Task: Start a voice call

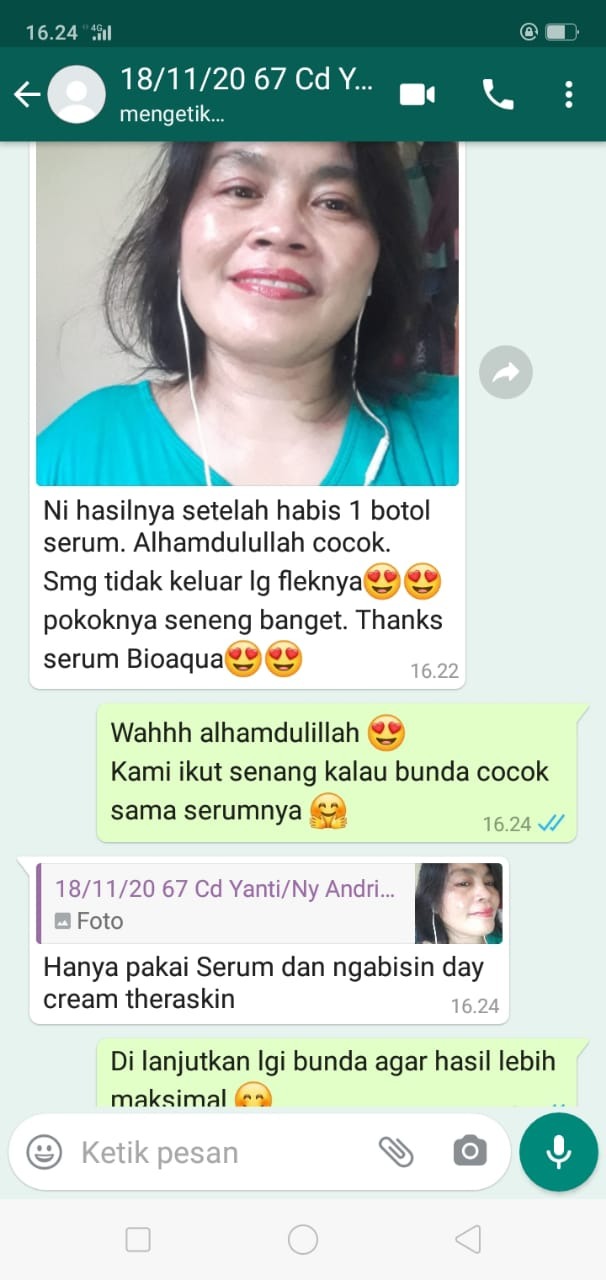Action: tap(497, 95)
